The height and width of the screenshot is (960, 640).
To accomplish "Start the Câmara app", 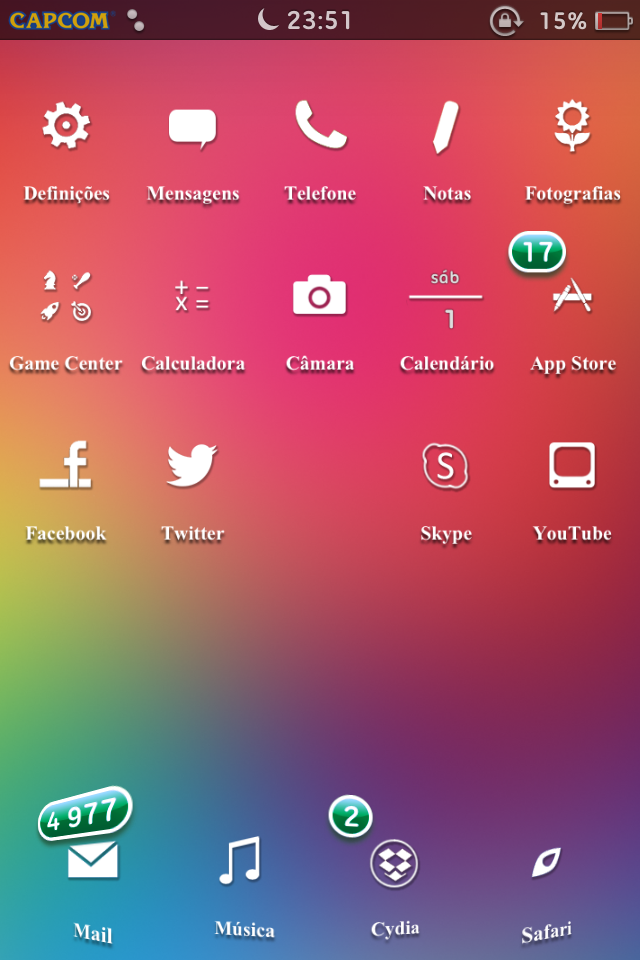I will pos(320,297).
